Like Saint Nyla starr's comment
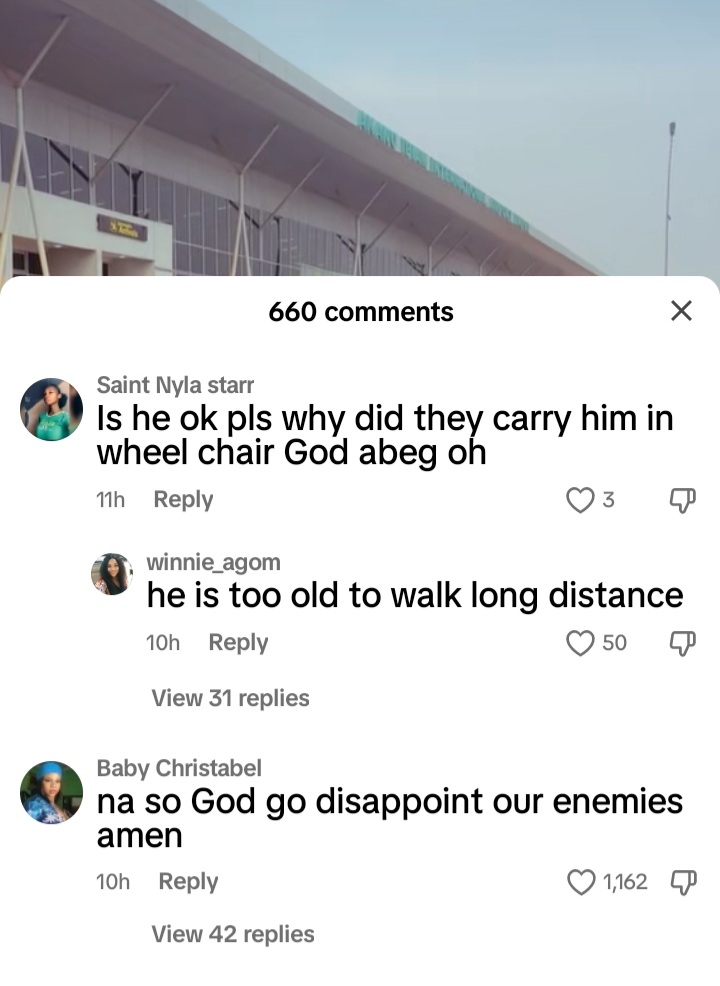The width and height of the screenshot is (720, 986). pos(581,500)
